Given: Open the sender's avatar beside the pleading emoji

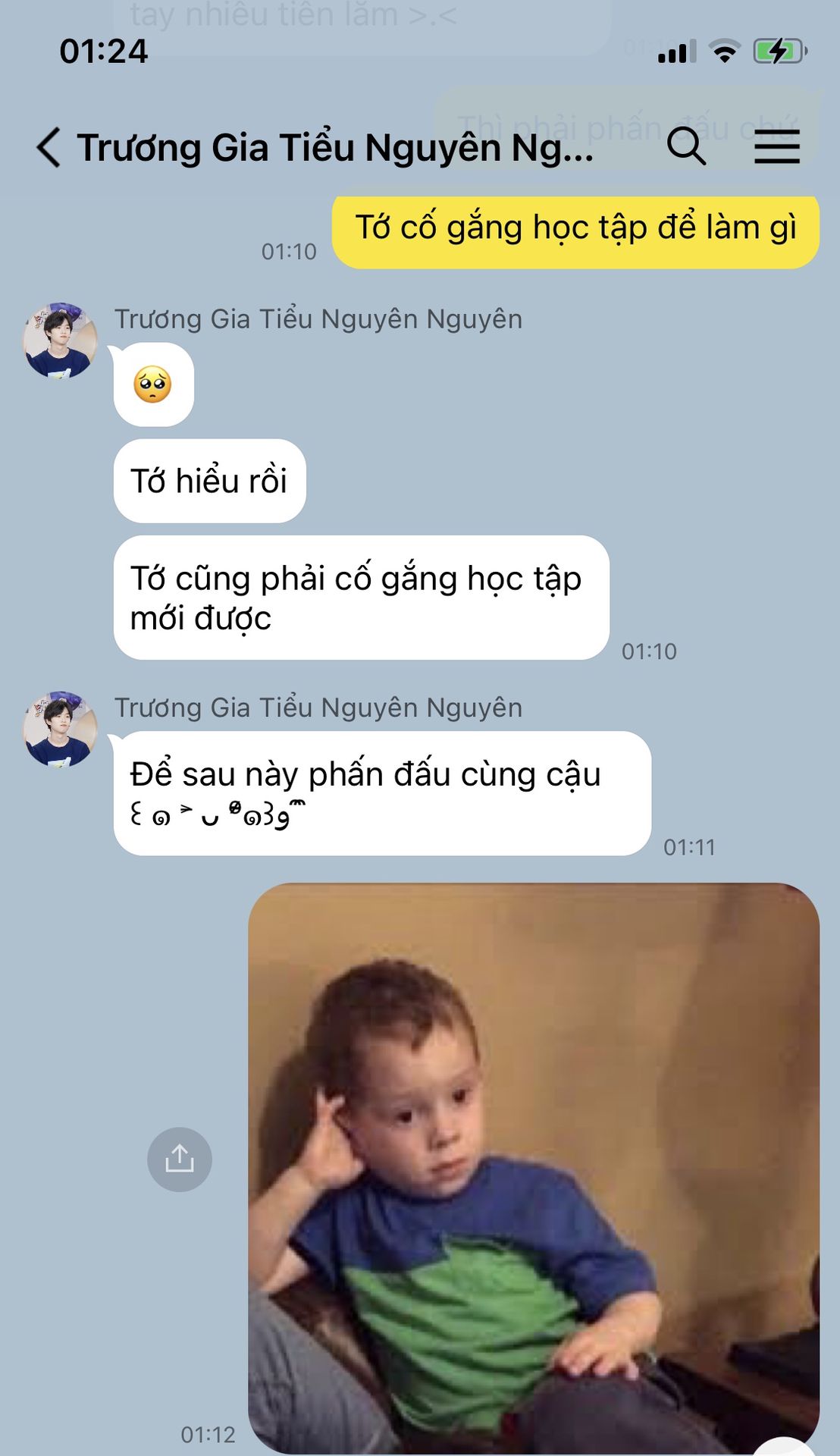Looking at the screenshot, I should coord(61,340).
